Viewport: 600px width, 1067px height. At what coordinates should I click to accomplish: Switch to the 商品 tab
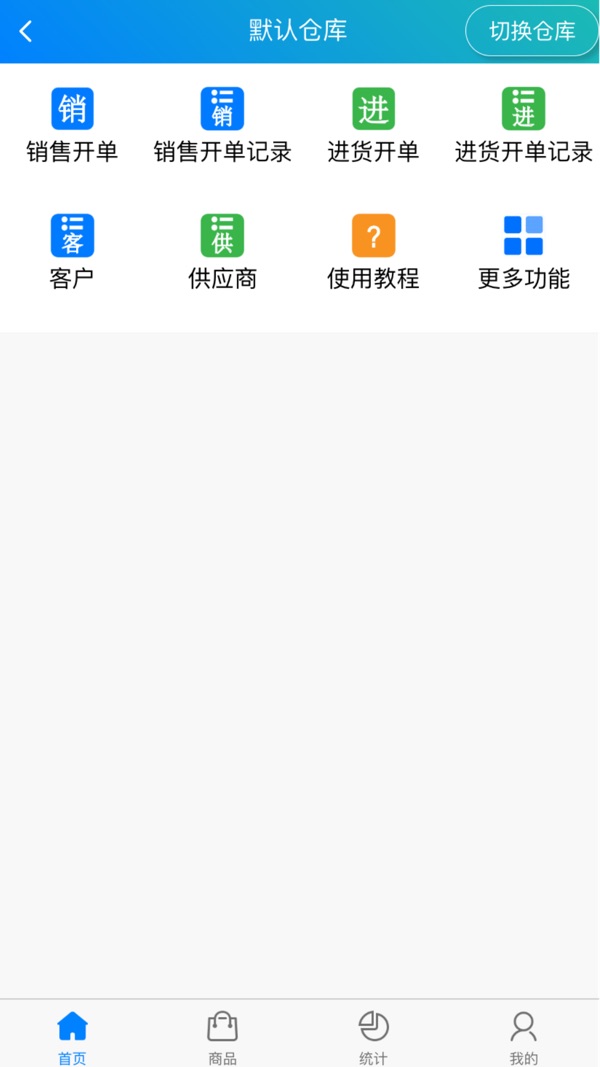click(x=222, y=1037)
